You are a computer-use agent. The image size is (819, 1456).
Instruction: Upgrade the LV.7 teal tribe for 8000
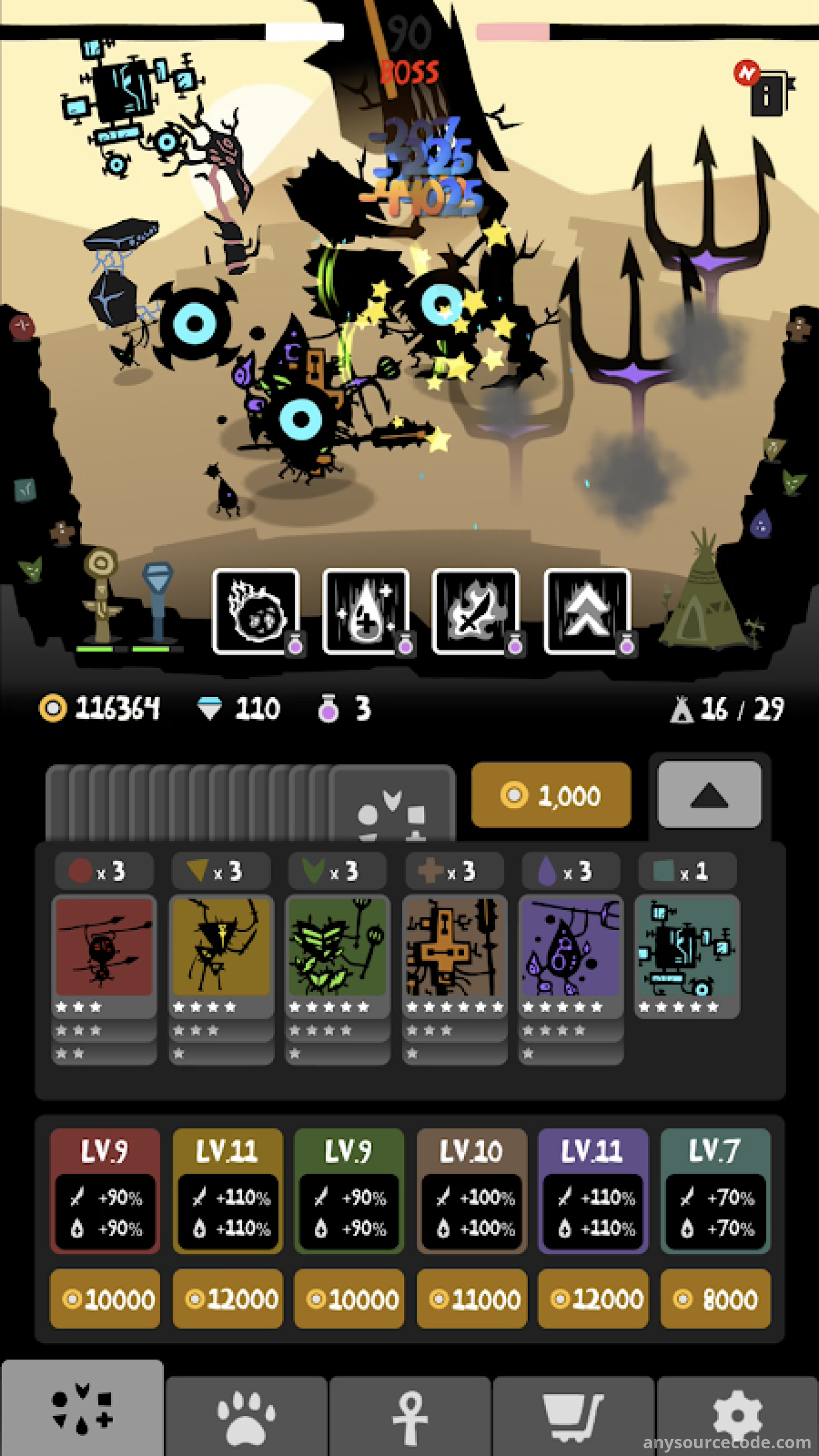point(716,1298)
